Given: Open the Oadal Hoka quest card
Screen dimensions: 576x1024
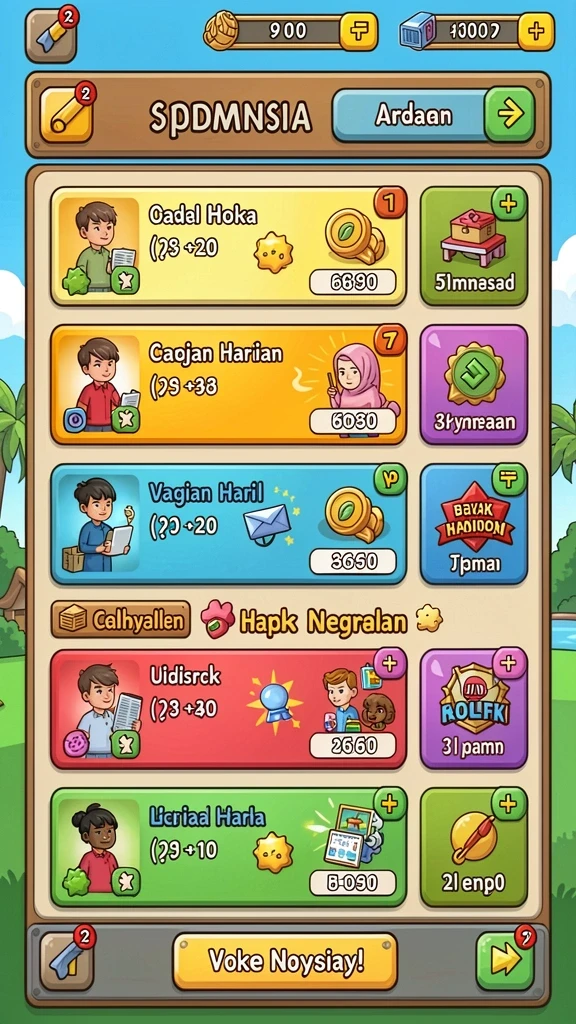Looking at the screenshot, I should (229, 246).
